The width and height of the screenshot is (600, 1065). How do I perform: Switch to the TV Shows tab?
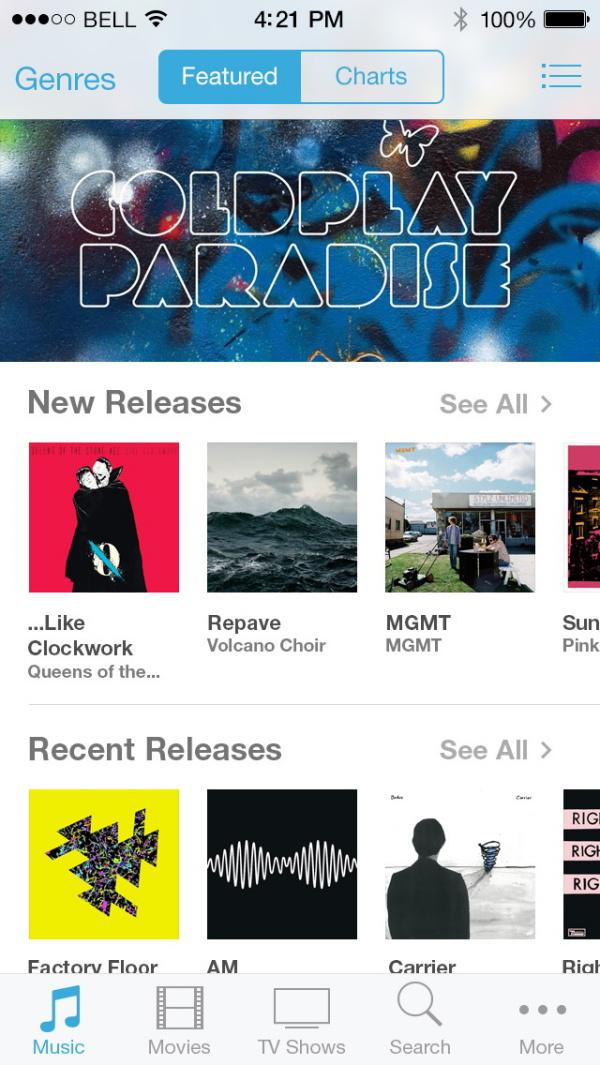click(301, 1020)
